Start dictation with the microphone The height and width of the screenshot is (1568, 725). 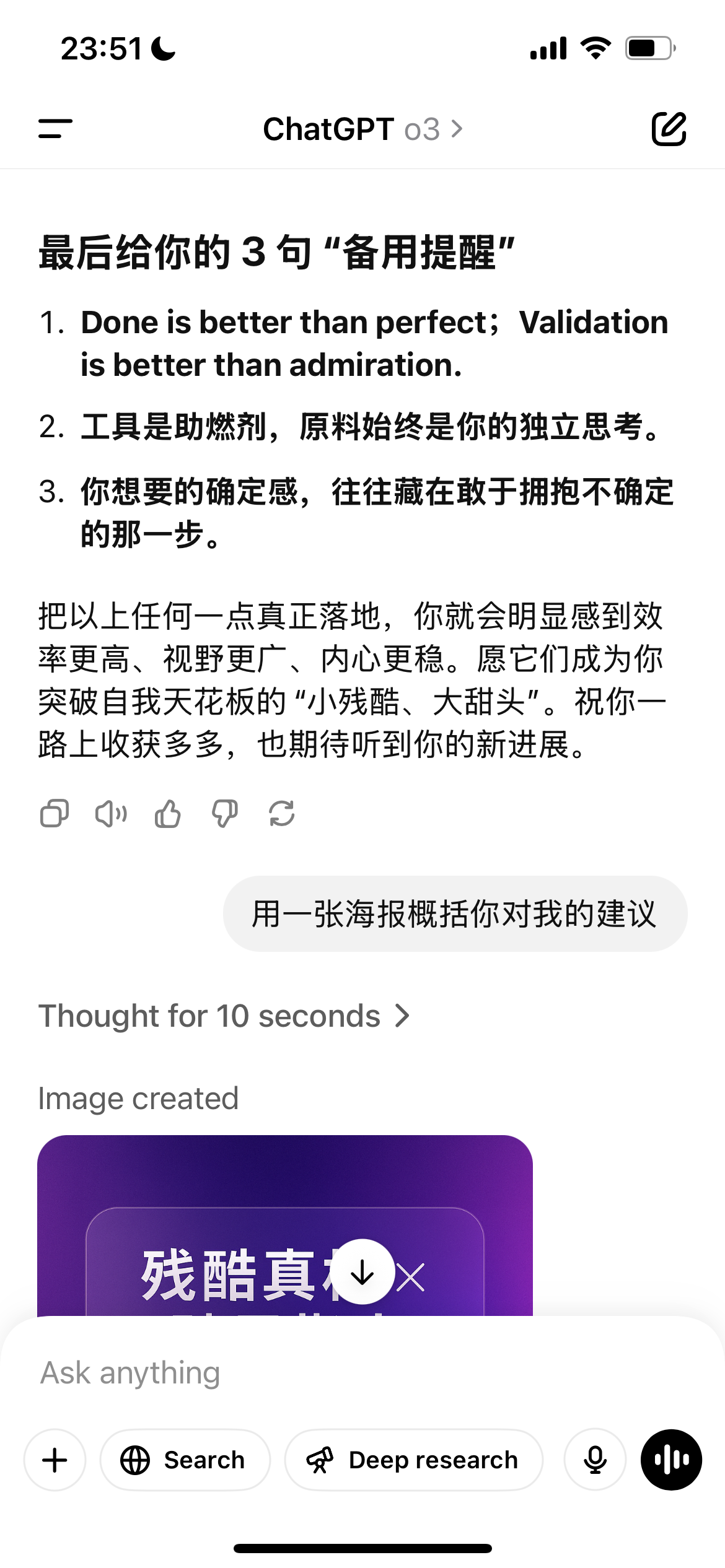[595, 1460]
